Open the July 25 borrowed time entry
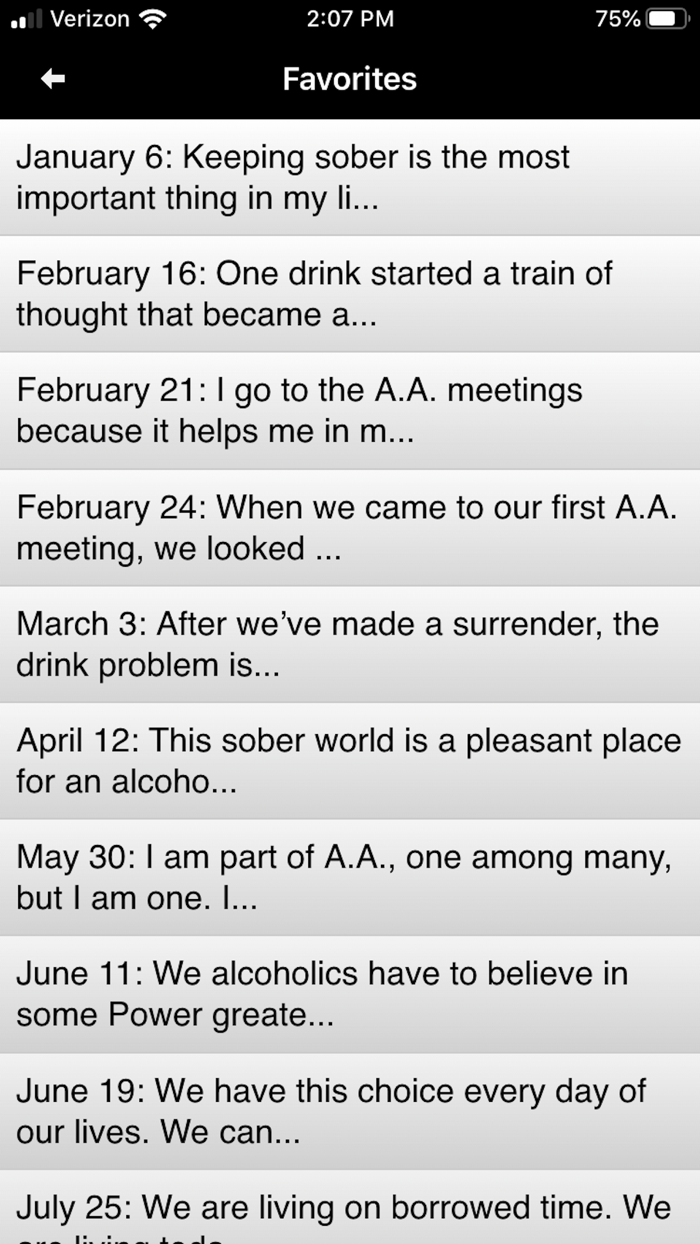The image size is (700, 1244). pos(350,1208)
